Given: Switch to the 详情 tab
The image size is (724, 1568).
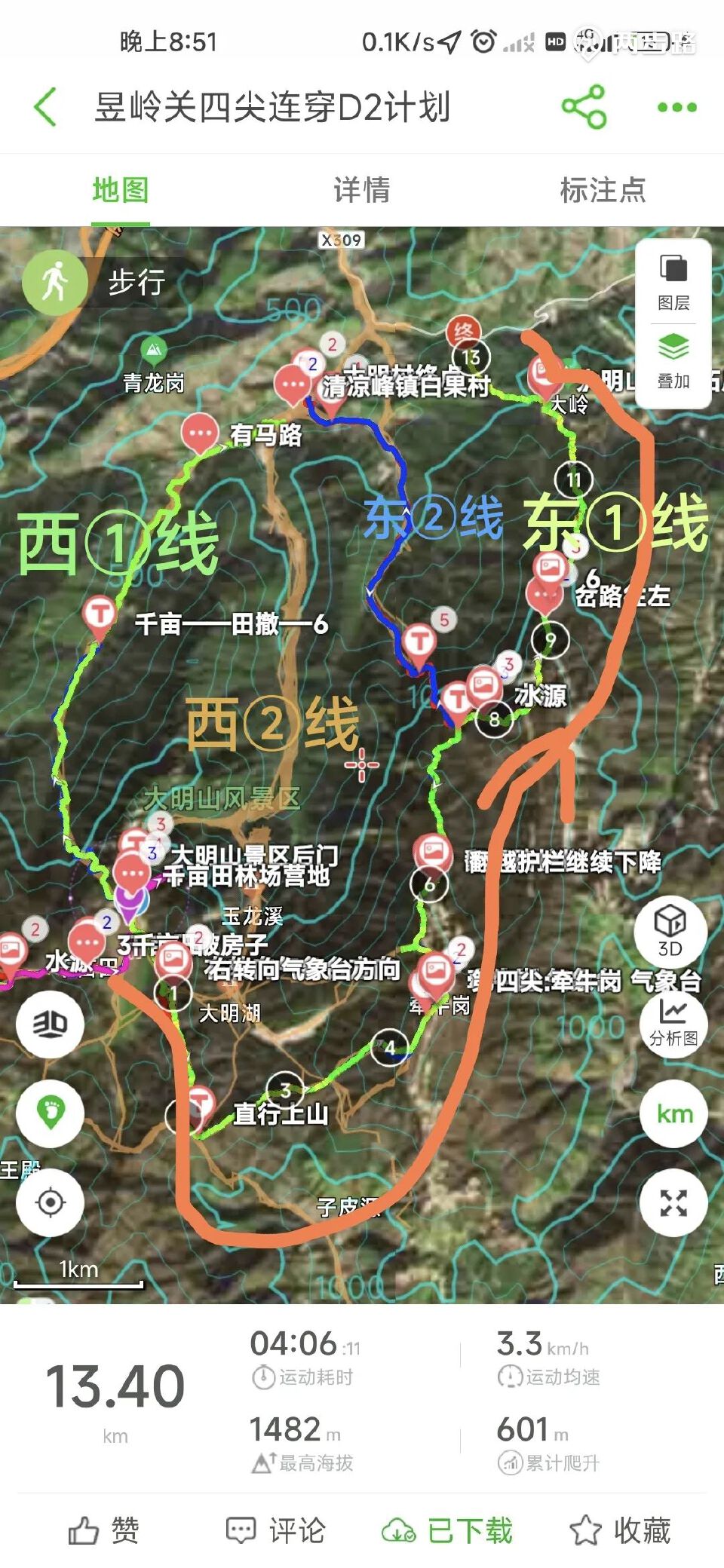Looking at the screenshot, I should (x=362, y=190).
